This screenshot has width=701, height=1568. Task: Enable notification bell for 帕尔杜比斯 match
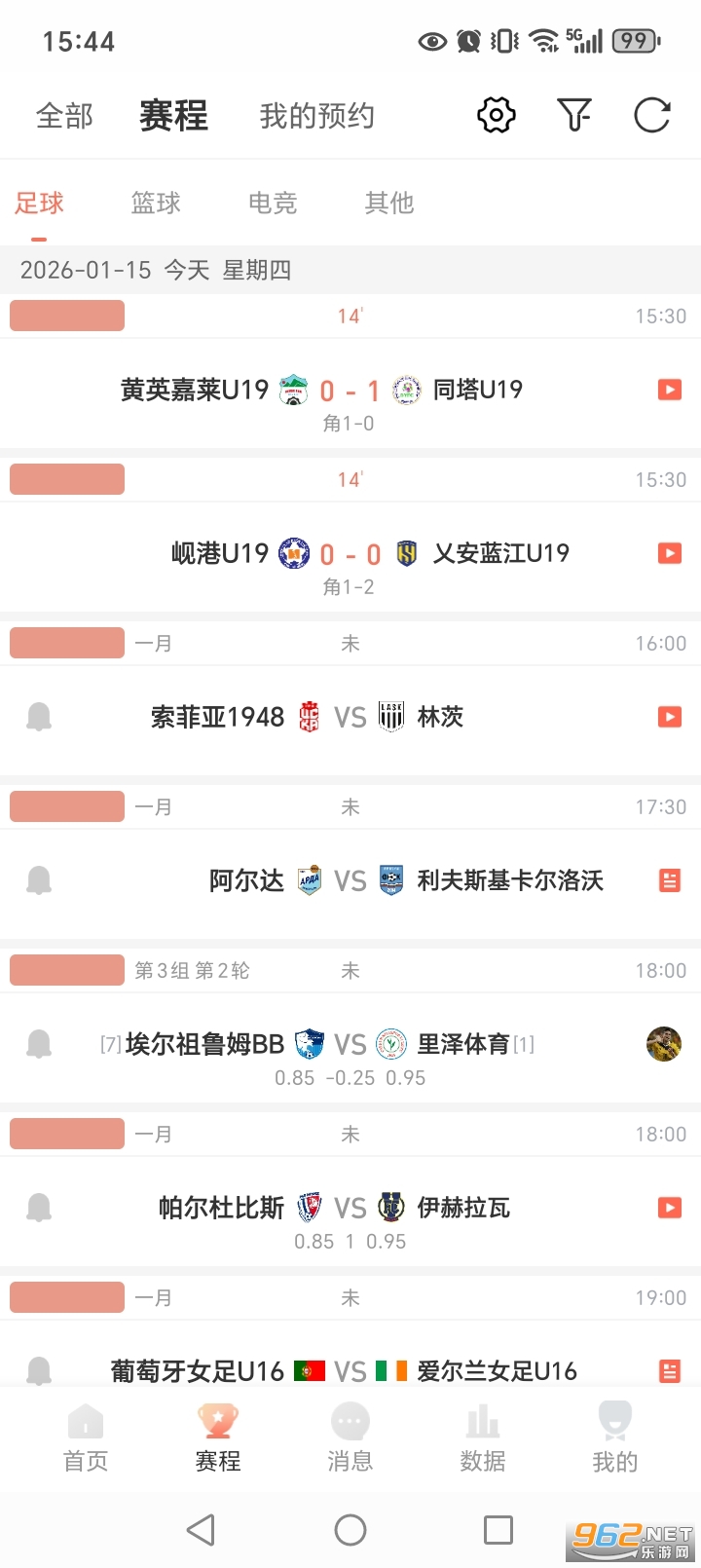click(39, 1207)
